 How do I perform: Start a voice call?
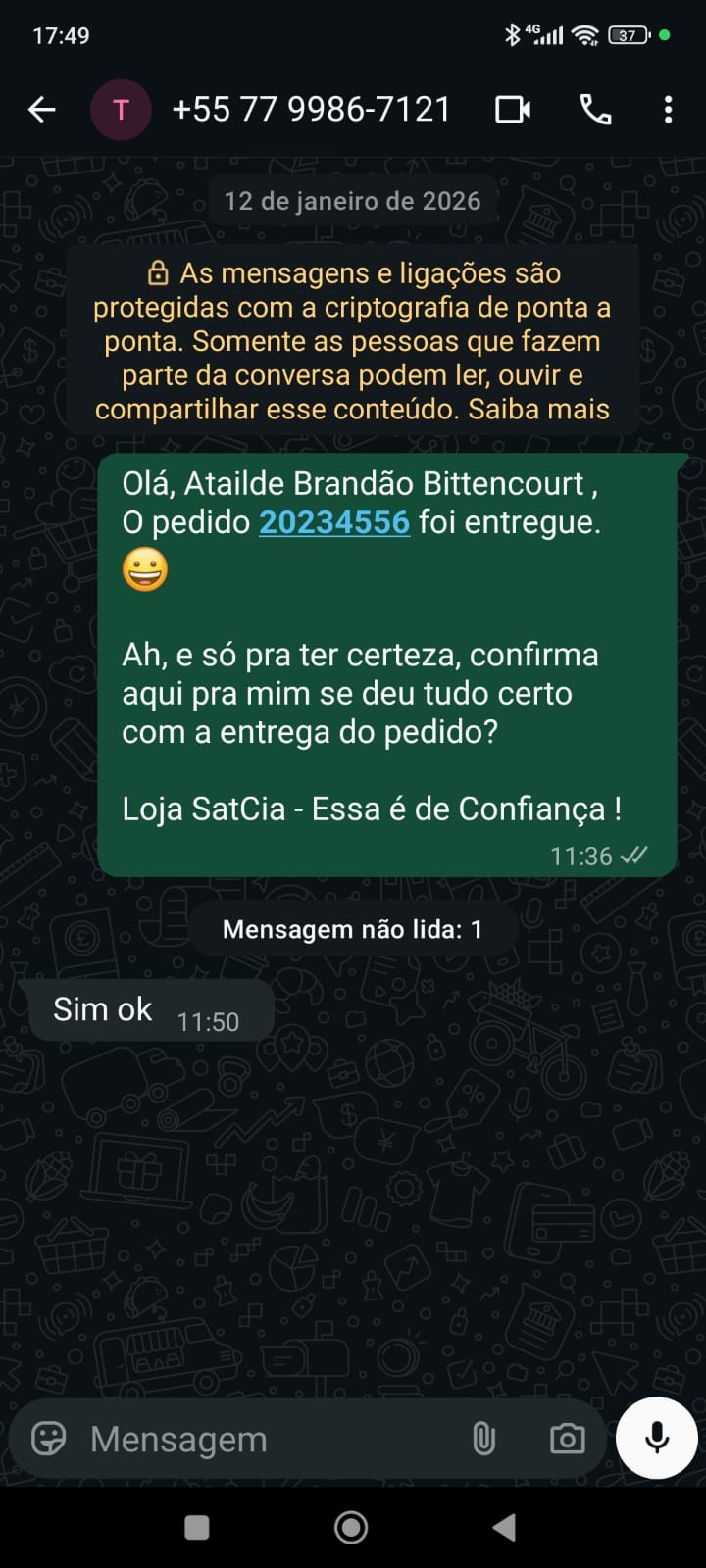[595, 110]
